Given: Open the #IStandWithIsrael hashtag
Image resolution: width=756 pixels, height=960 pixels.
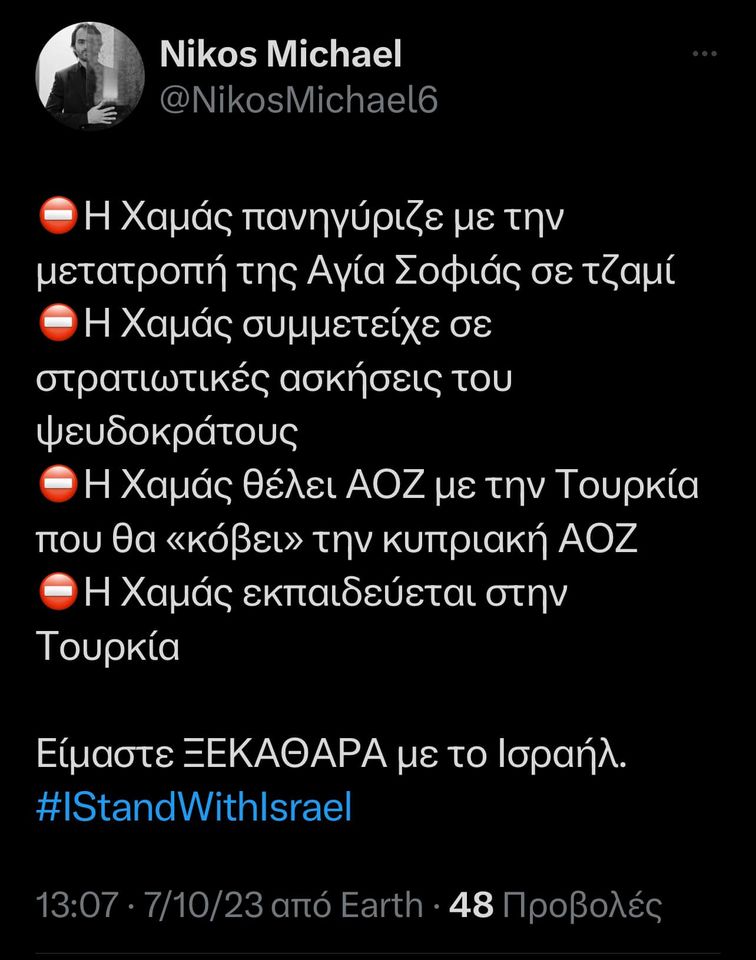Looking at the screenshot, I should point(194,807).
